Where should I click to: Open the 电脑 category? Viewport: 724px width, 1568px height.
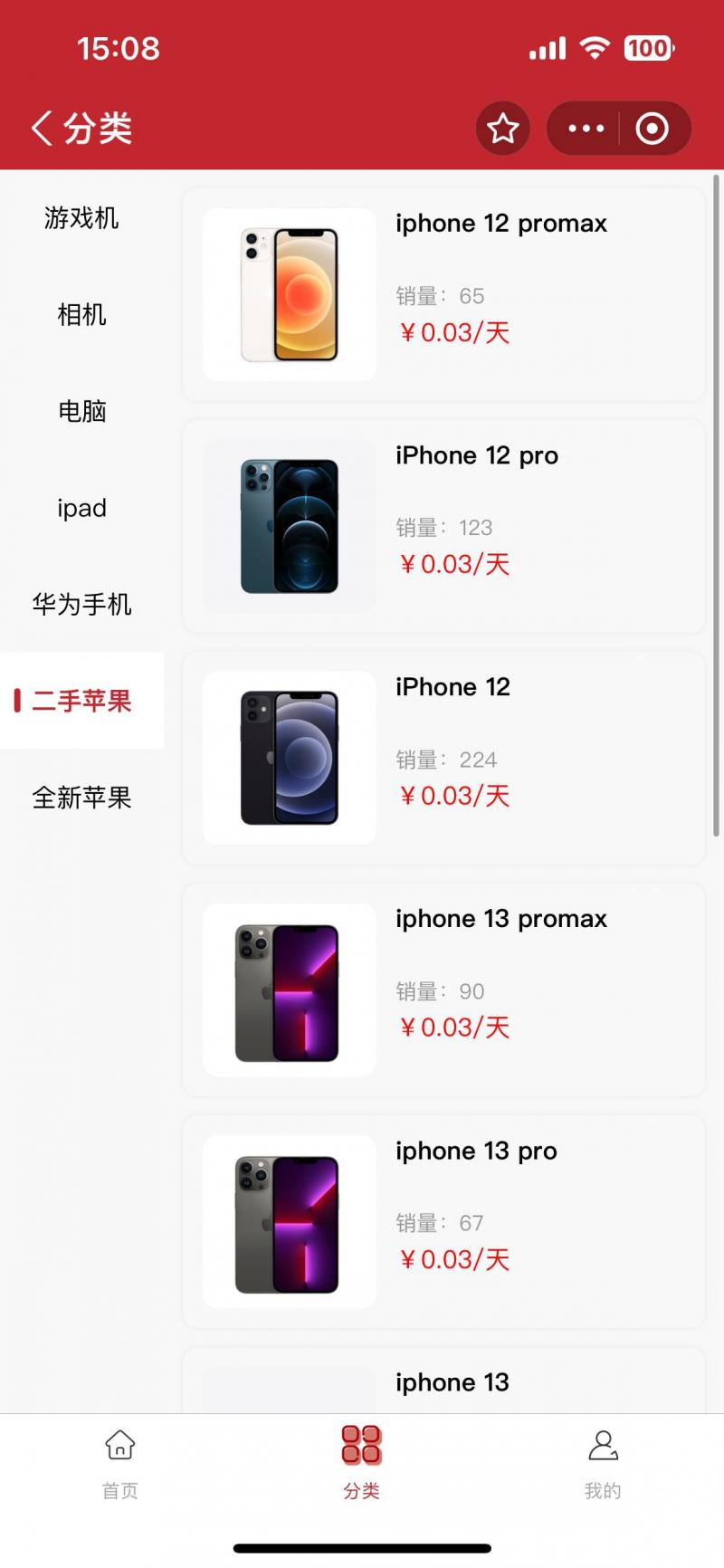(81, 412)
